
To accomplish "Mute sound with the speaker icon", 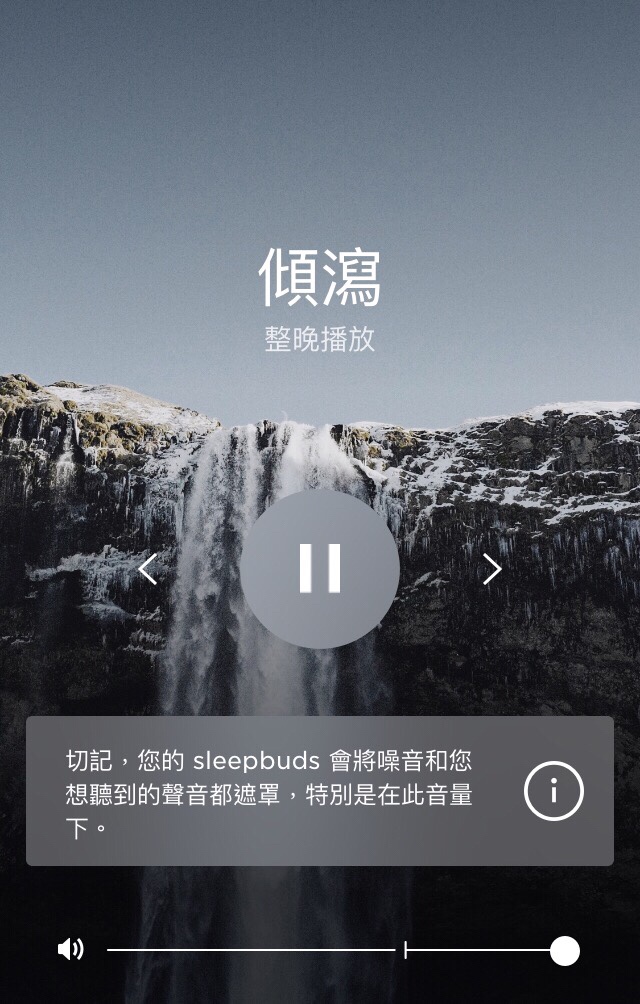I will 71,949.
